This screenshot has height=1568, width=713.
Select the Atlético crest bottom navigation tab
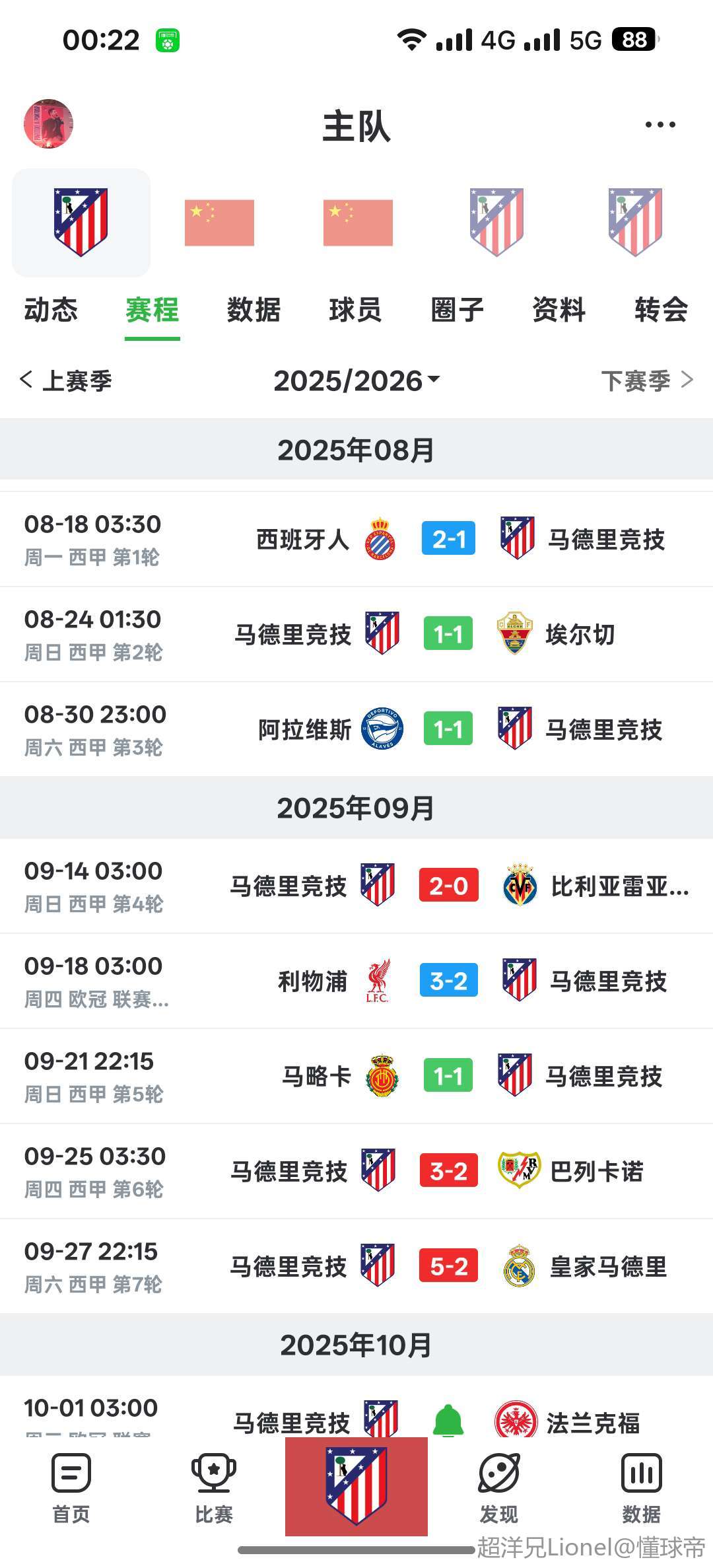[356, 1486]
